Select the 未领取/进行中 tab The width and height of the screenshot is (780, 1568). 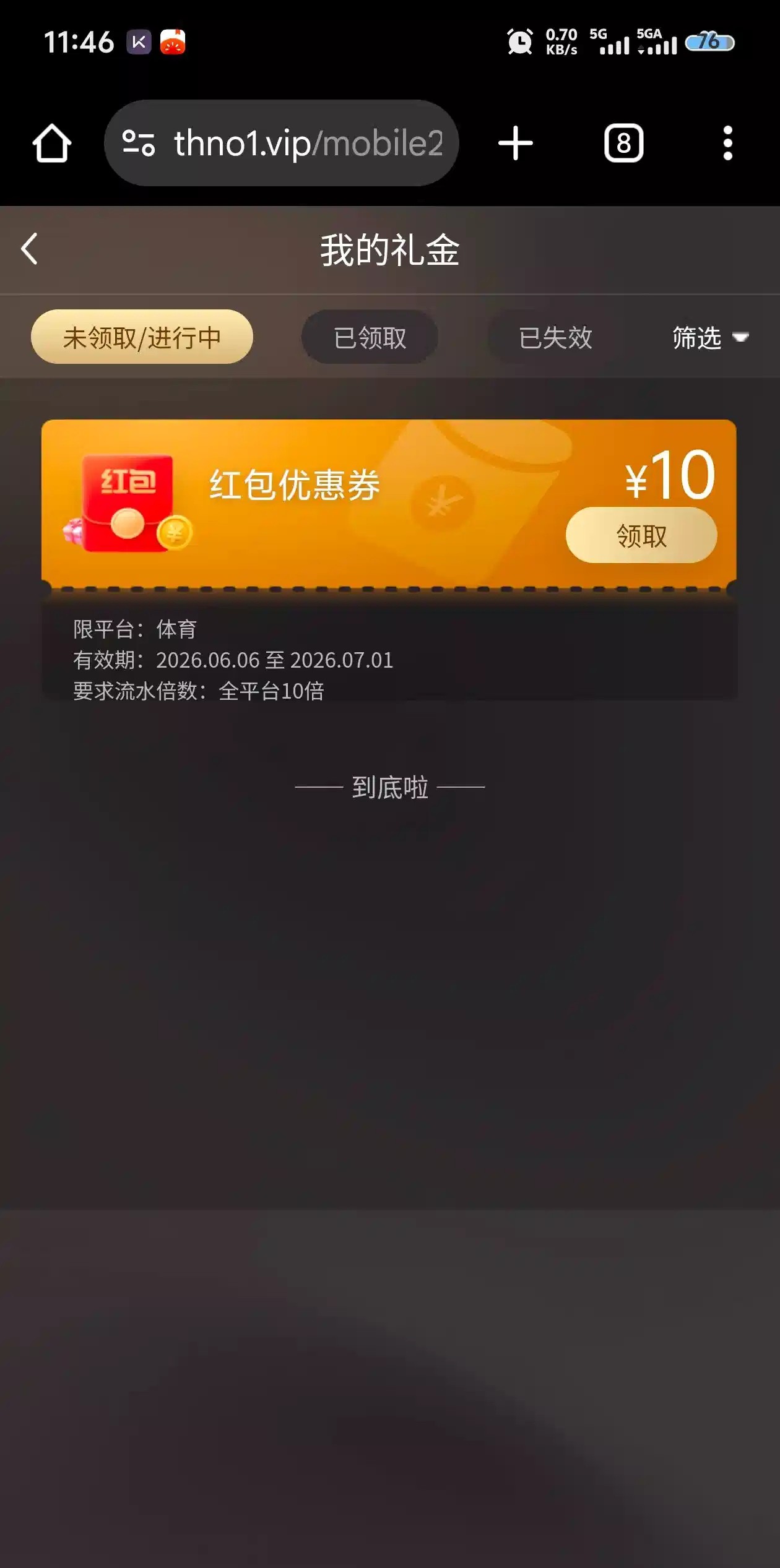click(142, 337)
